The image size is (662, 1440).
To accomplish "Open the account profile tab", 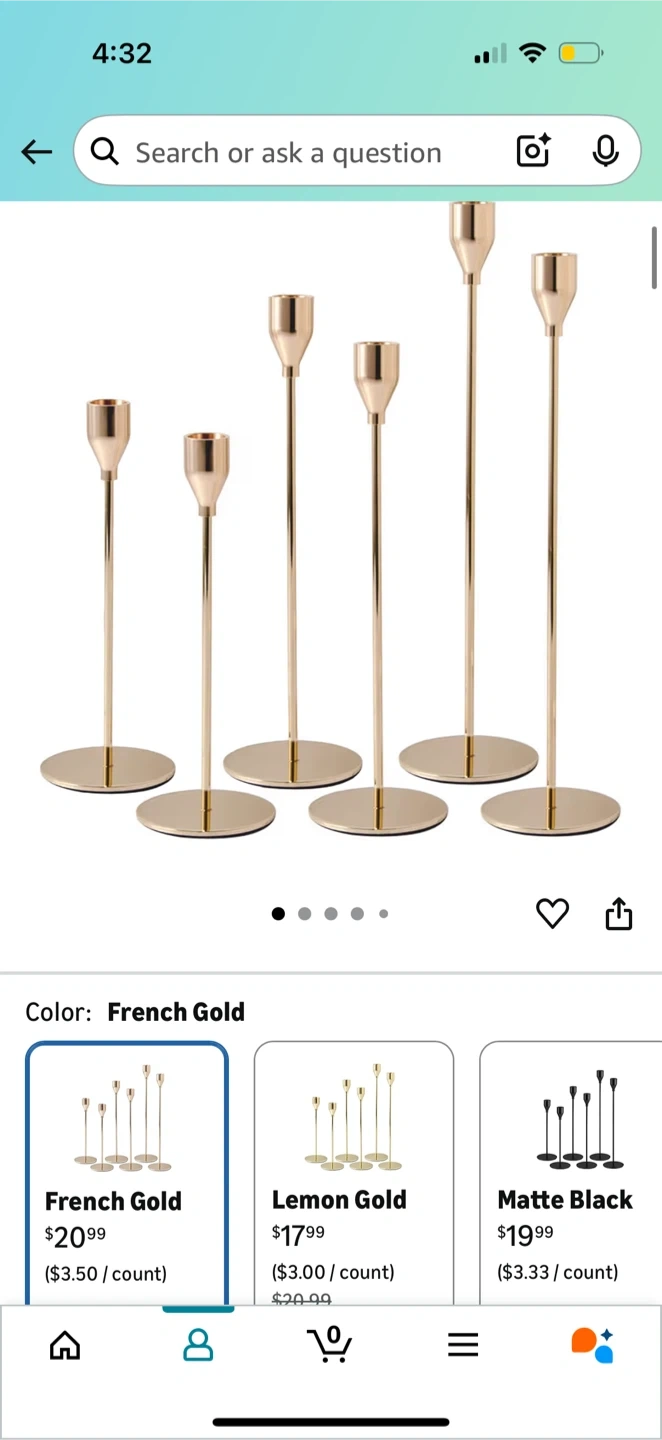I will (x=198, y=1345).
